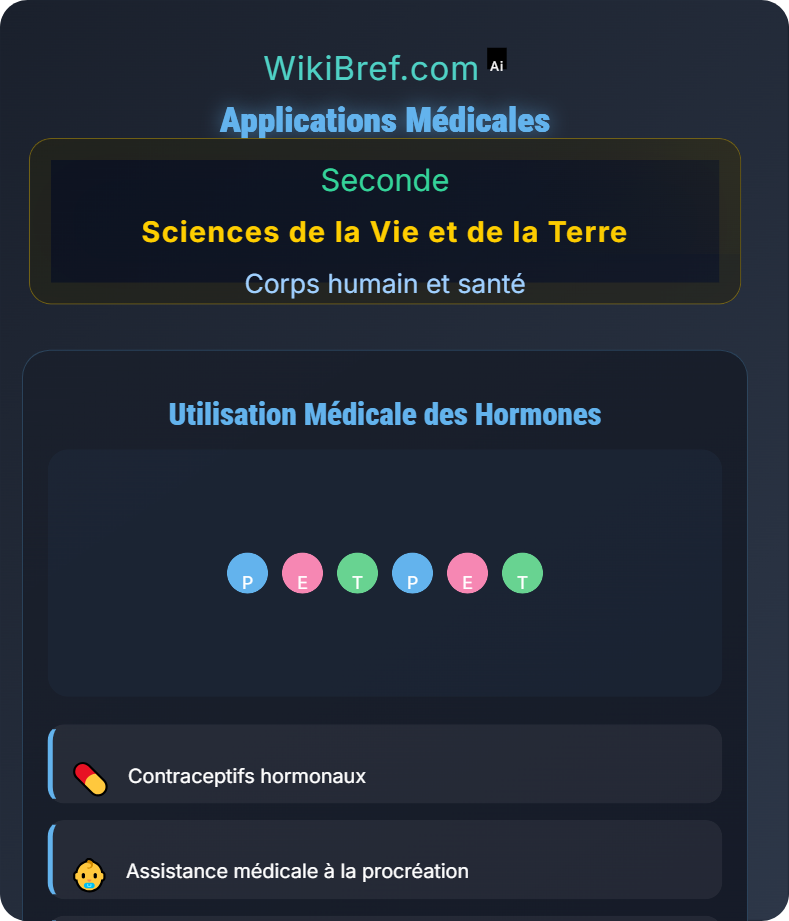Expand the Contraceptifs hormonaux row
Image resolution: width=789 pixels, height=921 pixels.
tap(385, 763)
